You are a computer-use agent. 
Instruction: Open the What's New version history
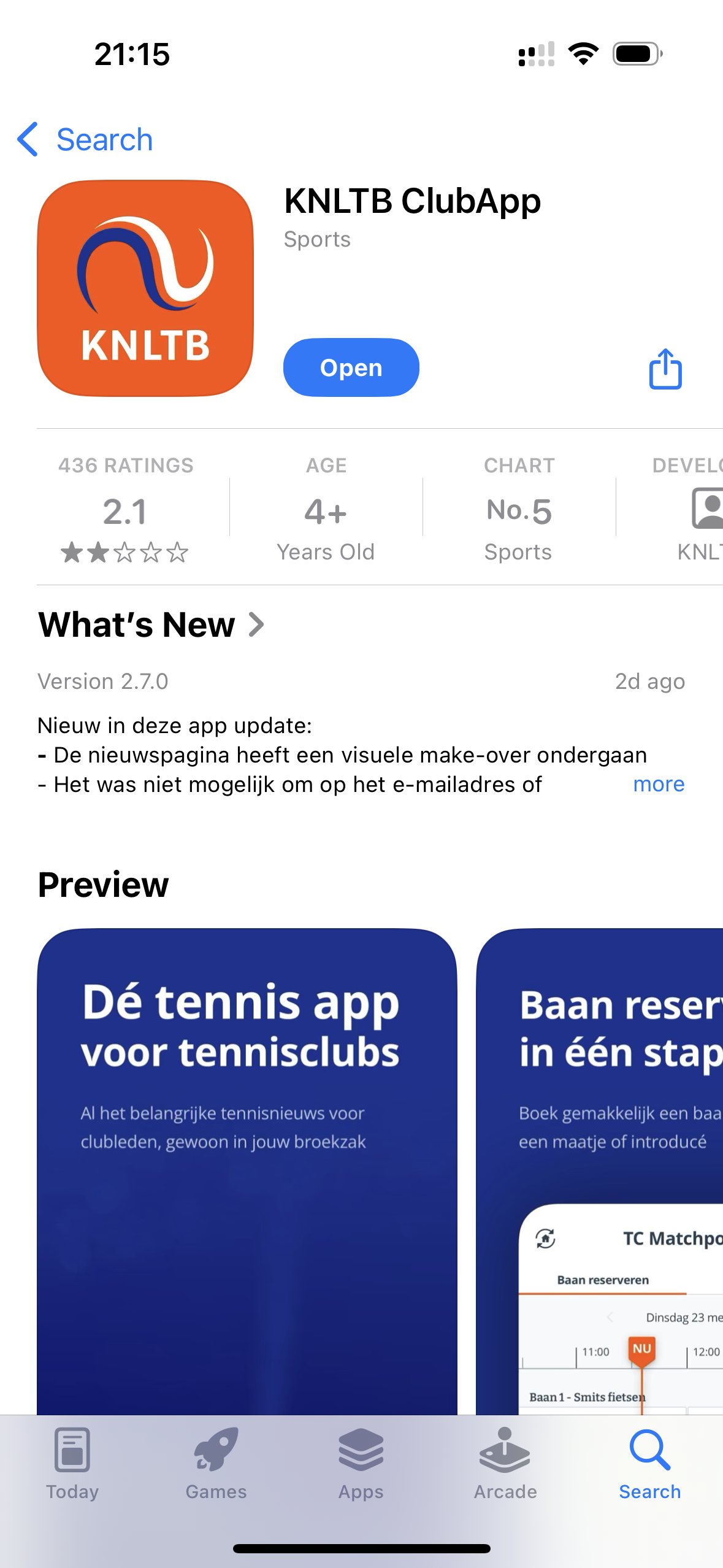(x=151, y=625)
